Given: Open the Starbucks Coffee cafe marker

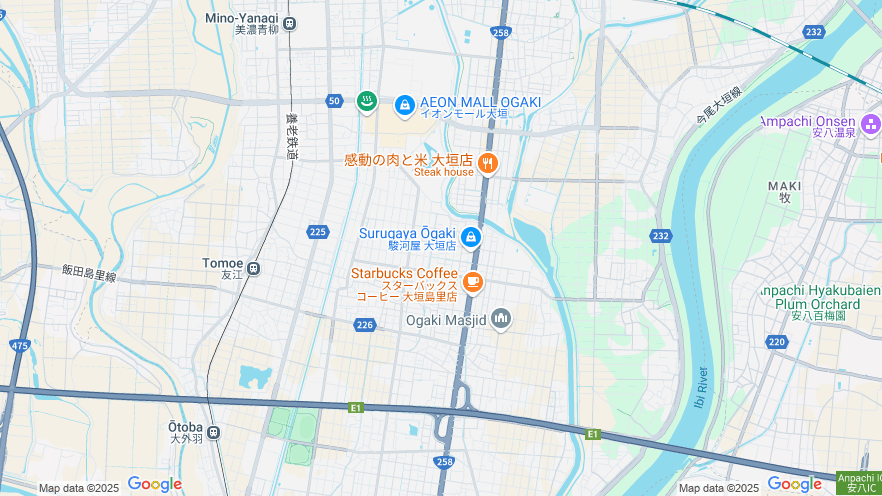Looking at the screenshot, I should click(472, 284).
